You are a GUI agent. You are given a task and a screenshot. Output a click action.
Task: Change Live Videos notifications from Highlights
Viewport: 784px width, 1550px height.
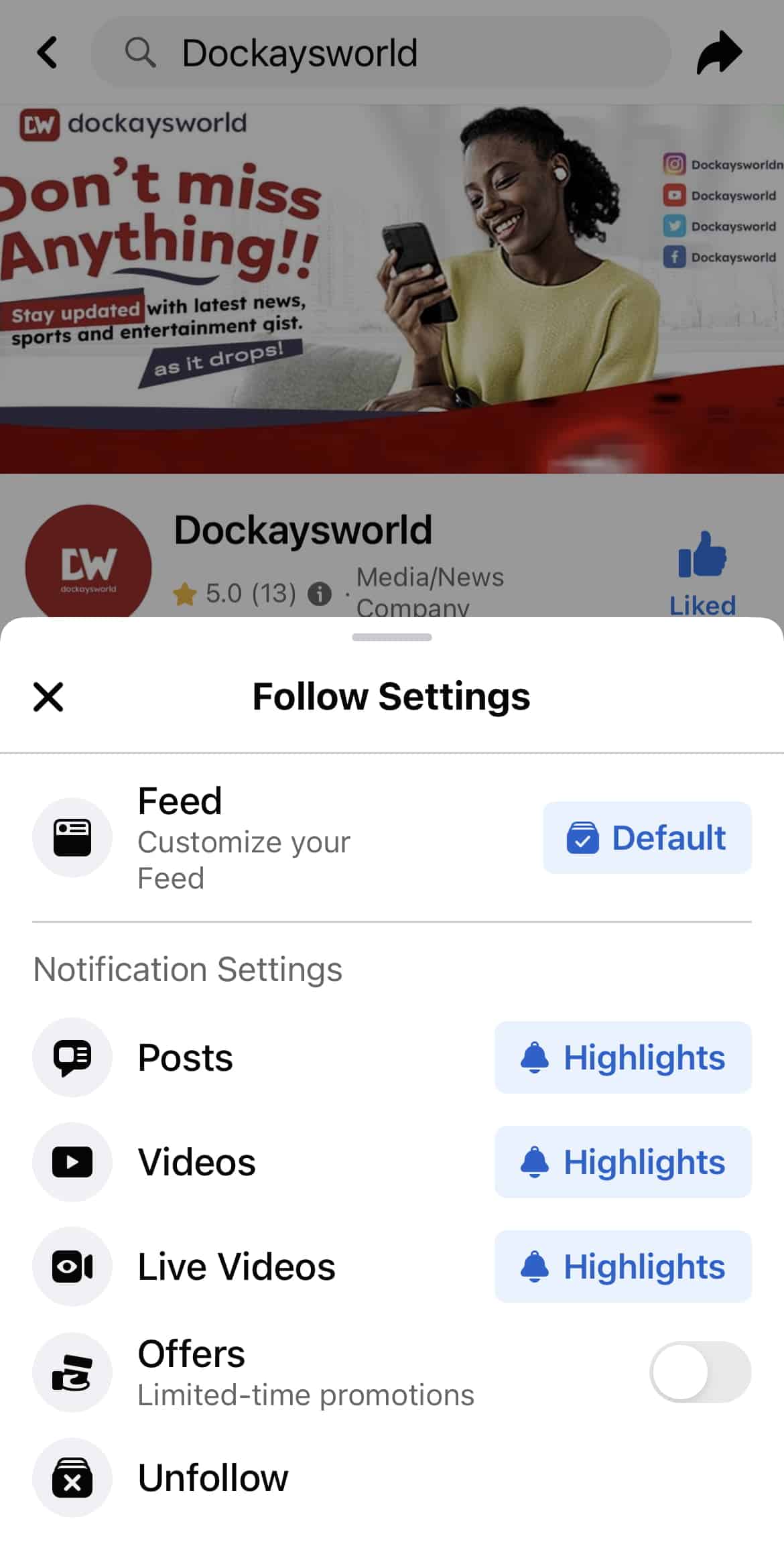(623, 1267)
